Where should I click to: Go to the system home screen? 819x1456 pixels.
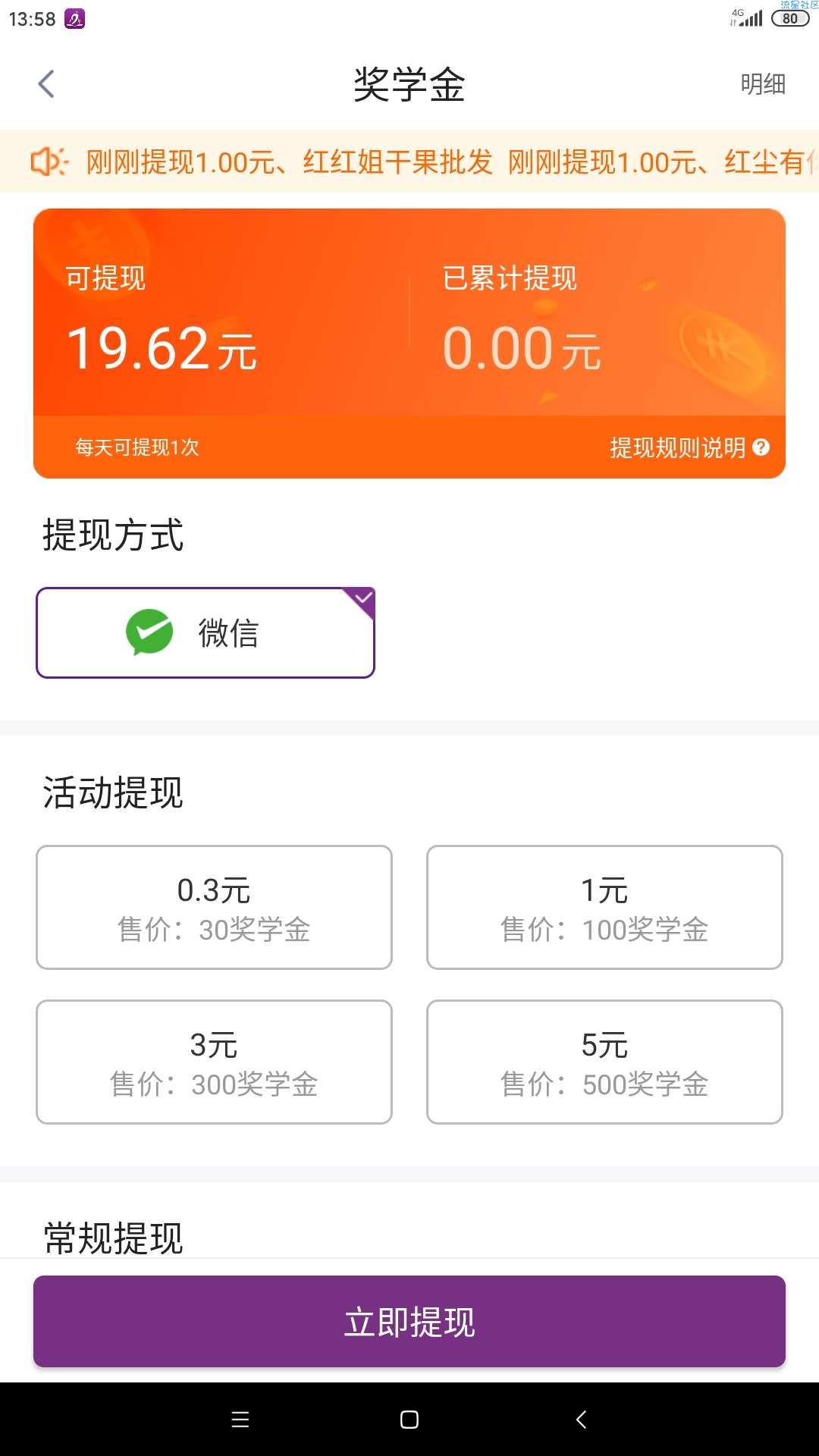tap(409, 1420)
